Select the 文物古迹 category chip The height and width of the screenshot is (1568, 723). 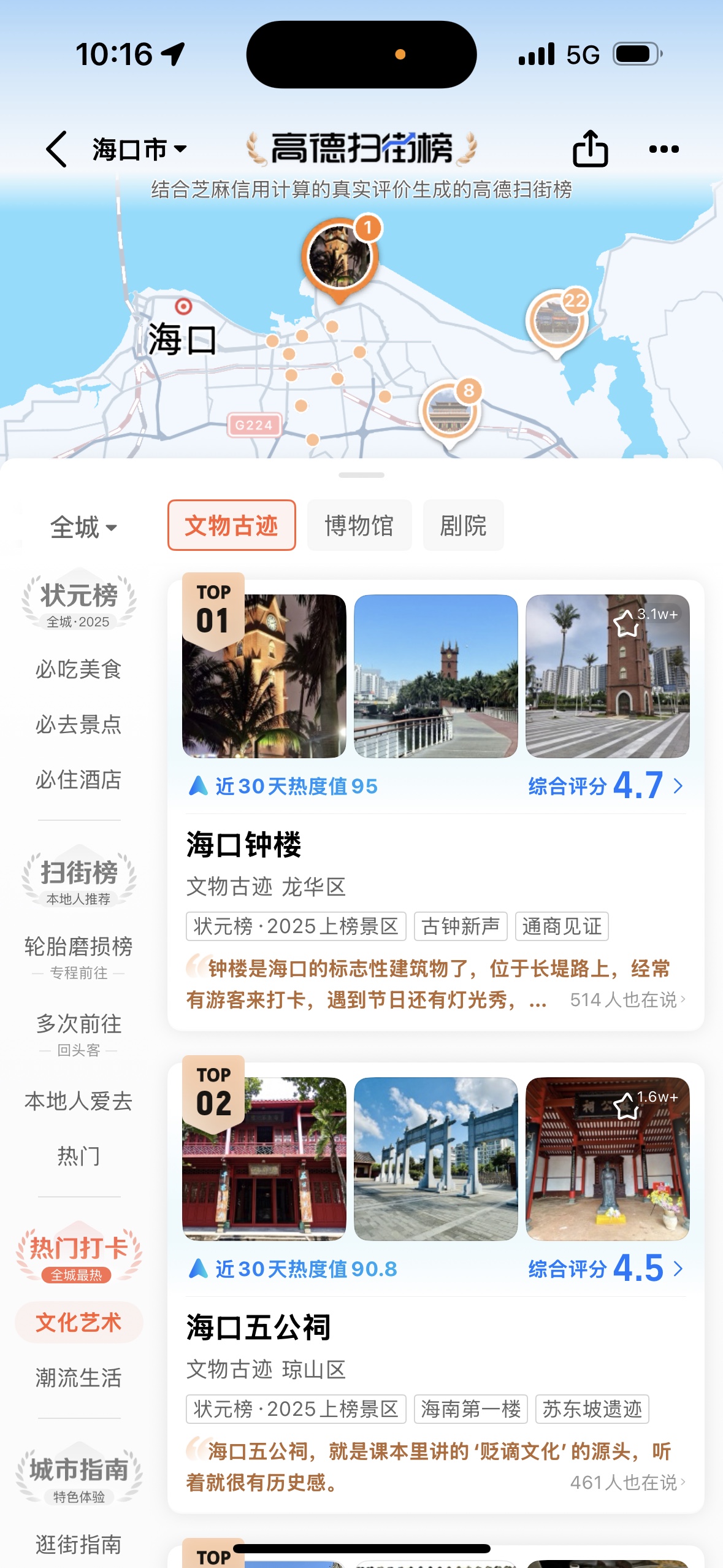(231, 526)
